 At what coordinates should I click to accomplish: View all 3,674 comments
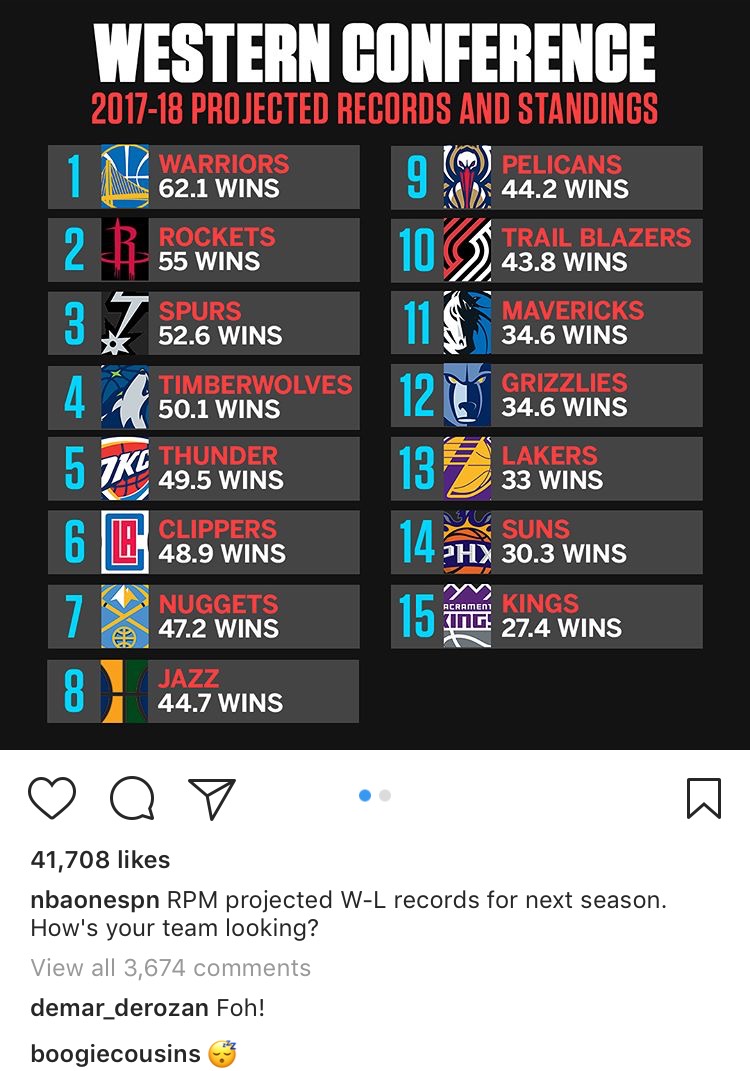pyautogui.click(x=170, y=968)
